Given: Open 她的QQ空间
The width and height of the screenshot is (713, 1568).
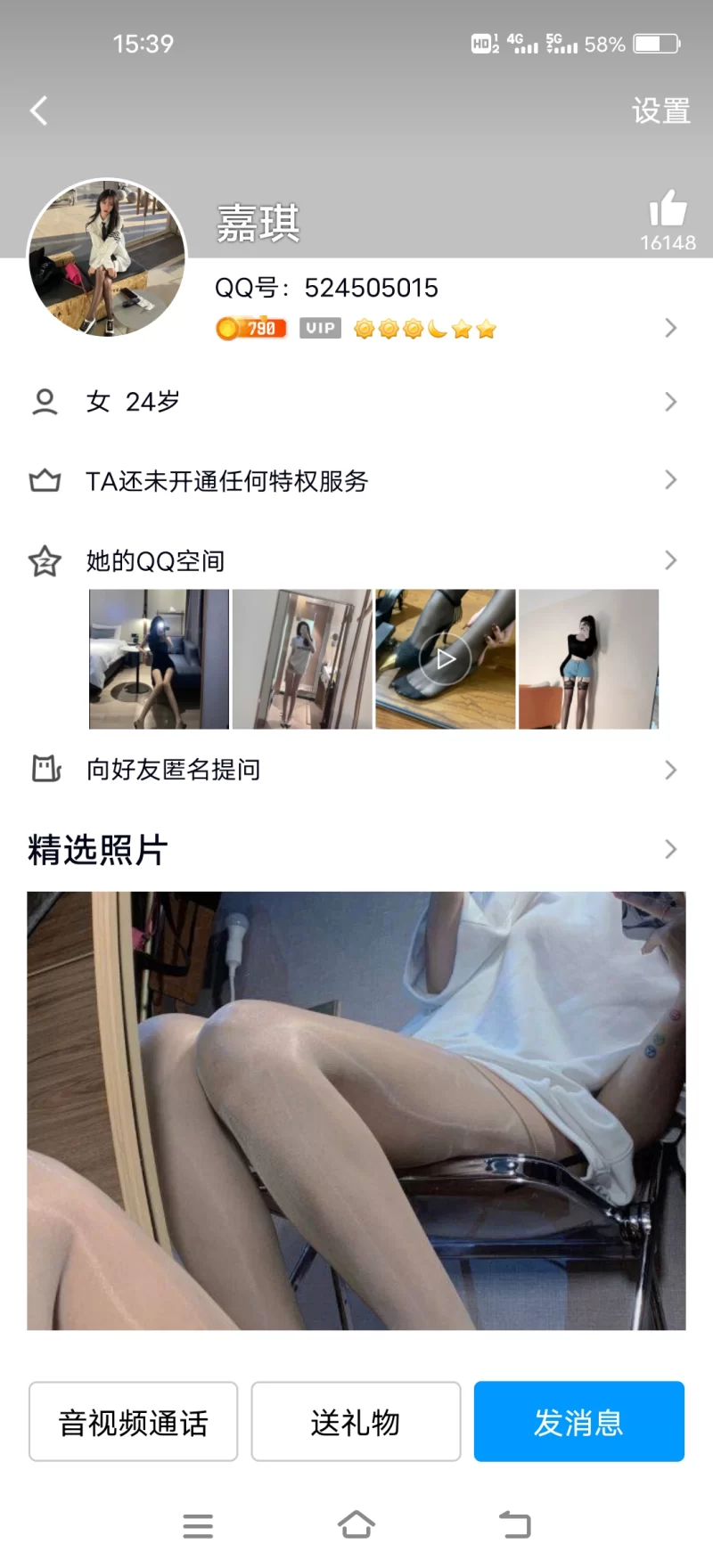Looking at the screenshot, I should 356,560.
